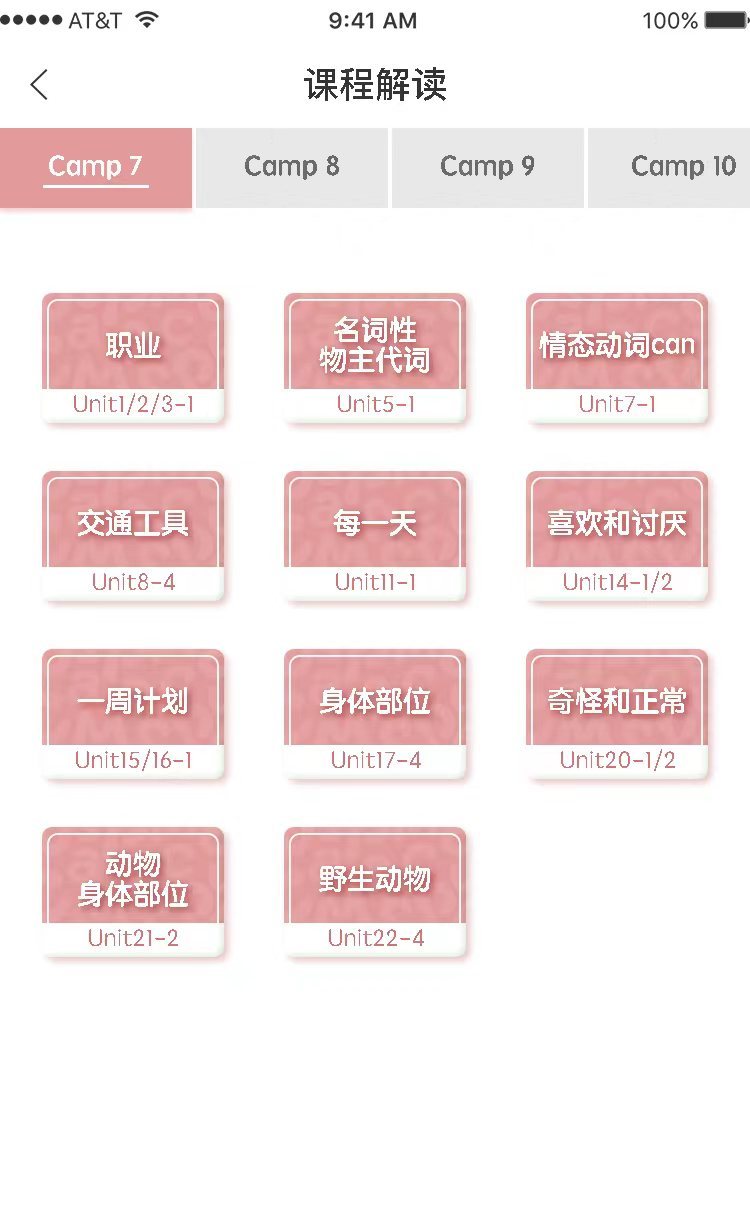Open the 名词性物主代词 Unit5-1 card
750x1224 pixels.
coord(375,357)
